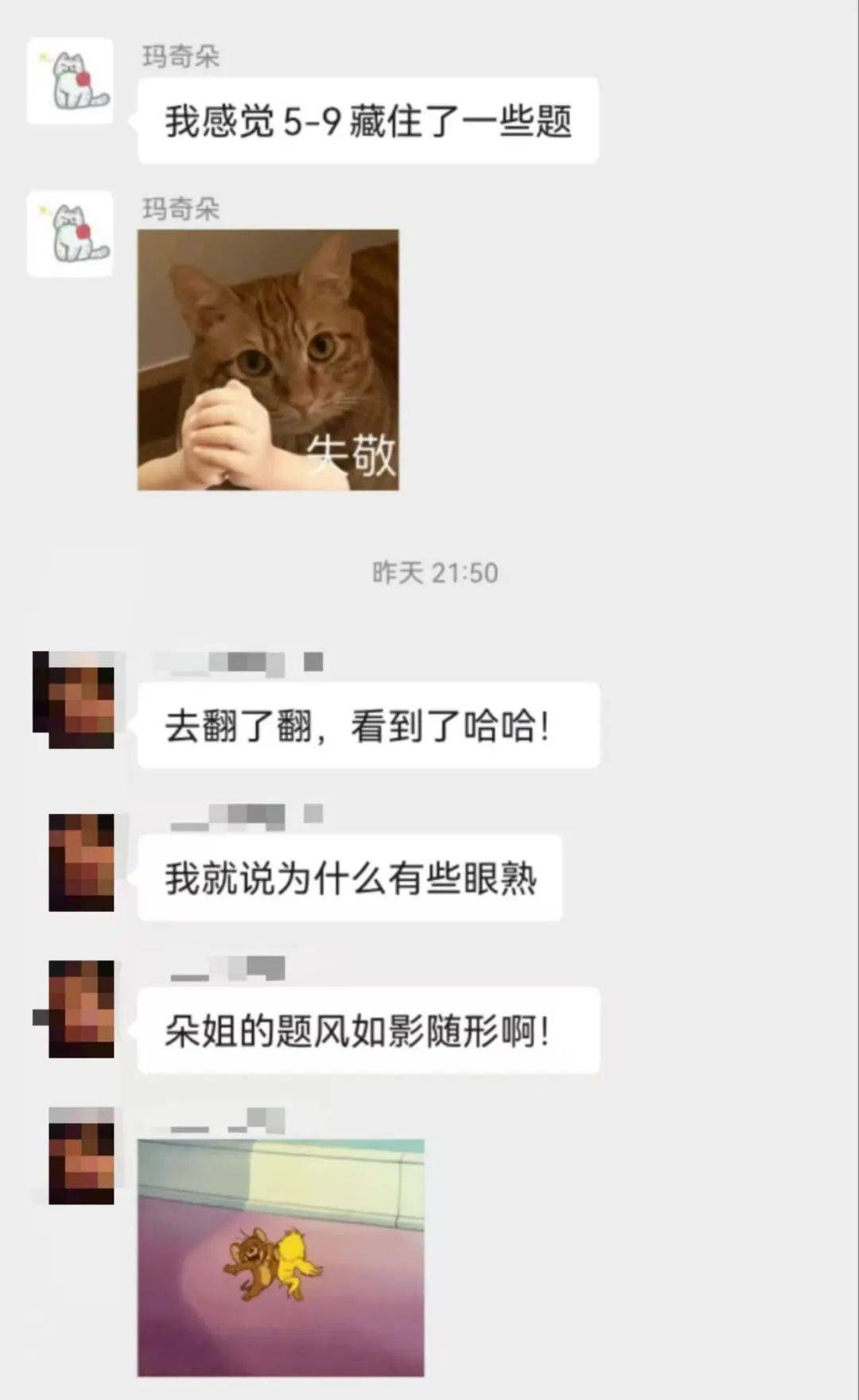Tap 玛奇朵's avatar beside the cat sticker
Screen dimensions: 859x1400
(70, 233)
